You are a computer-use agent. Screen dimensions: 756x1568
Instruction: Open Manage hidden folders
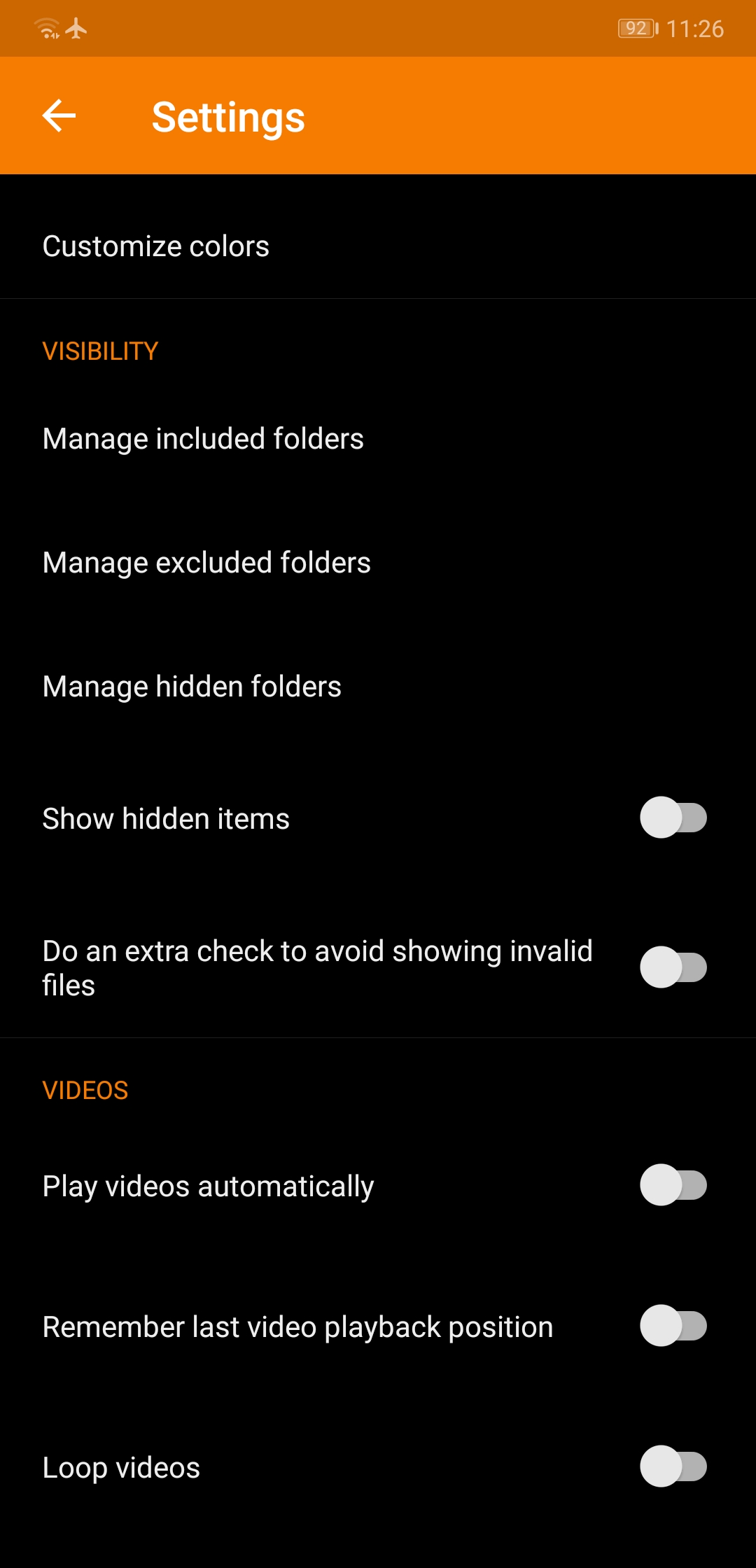coord(378,687)
